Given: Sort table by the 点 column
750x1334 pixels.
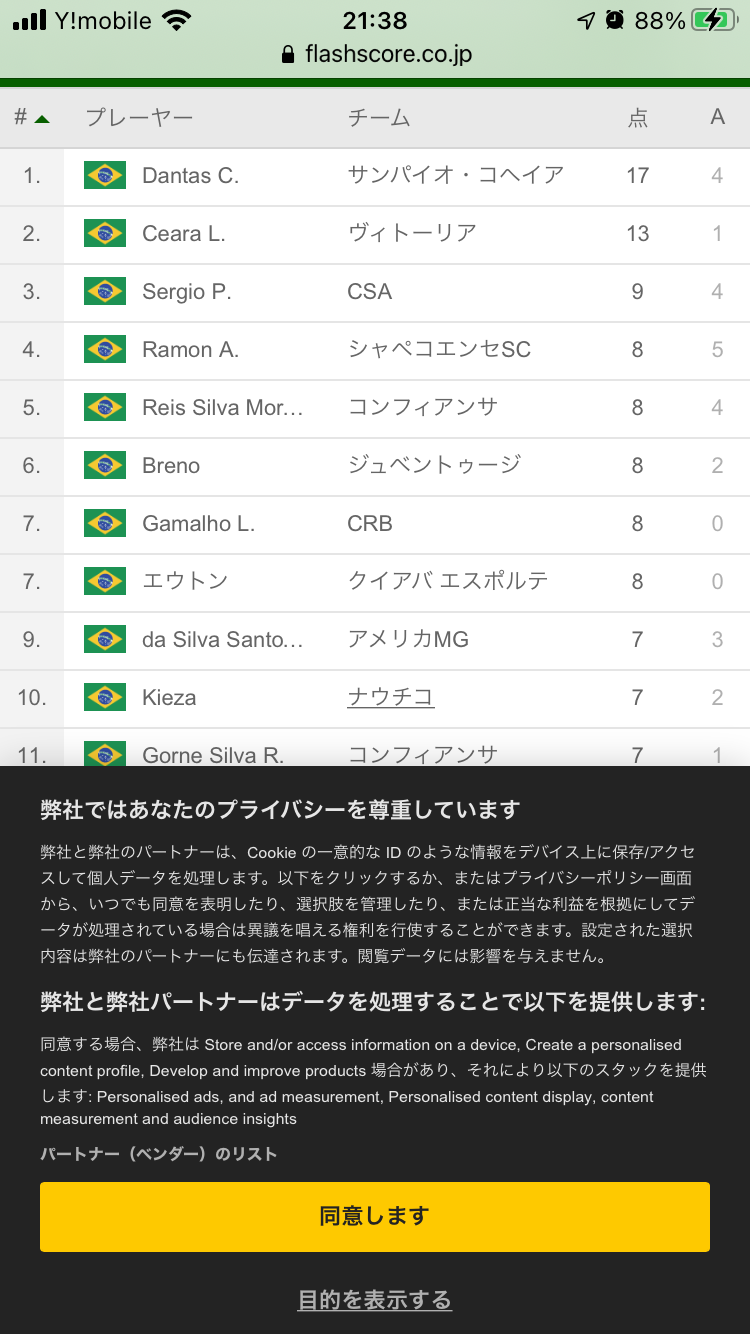Looking at the screenshot, I should [638, 118].
